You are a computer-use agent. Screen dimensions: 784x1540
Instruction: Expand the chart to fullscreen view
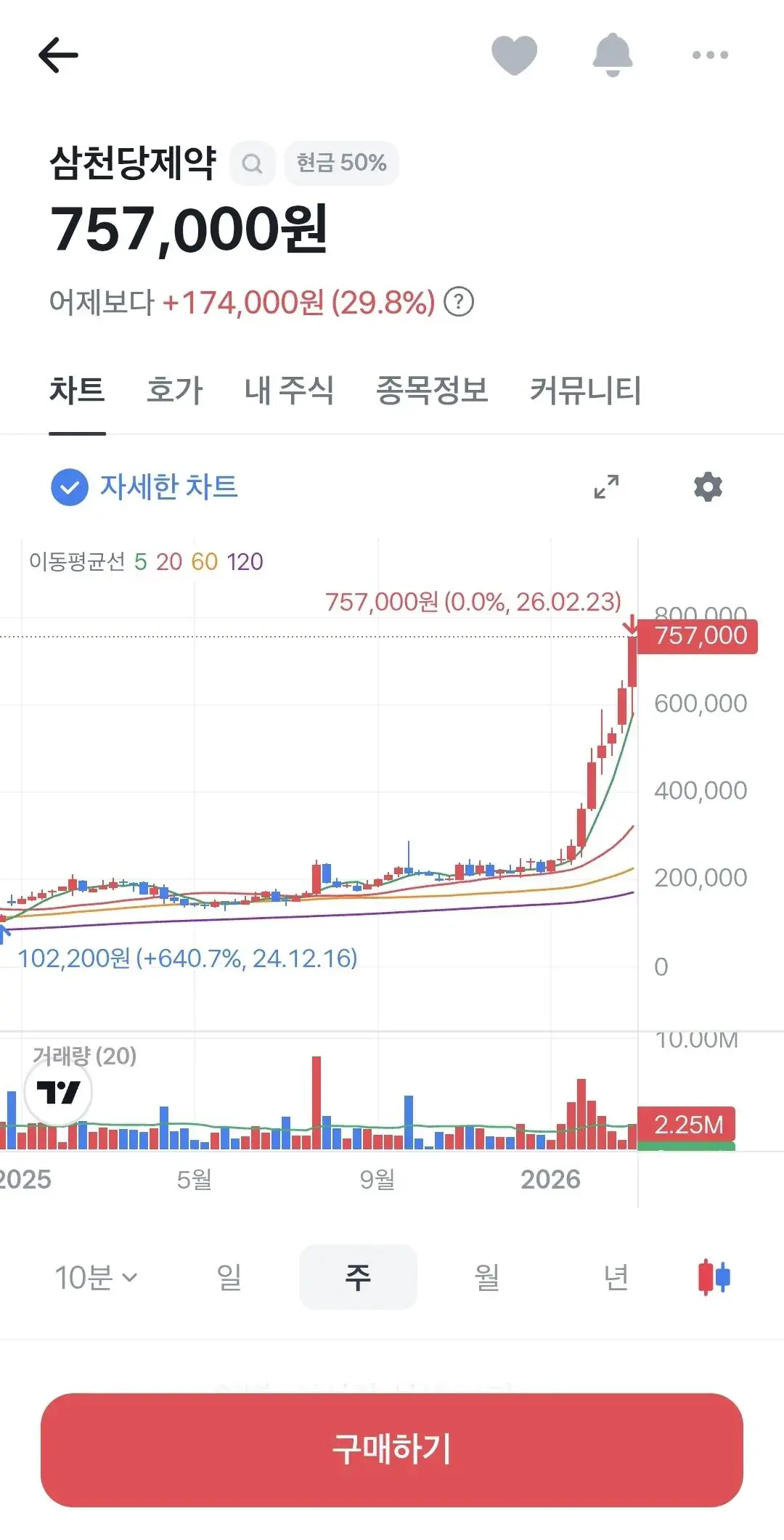click(605, 485)
